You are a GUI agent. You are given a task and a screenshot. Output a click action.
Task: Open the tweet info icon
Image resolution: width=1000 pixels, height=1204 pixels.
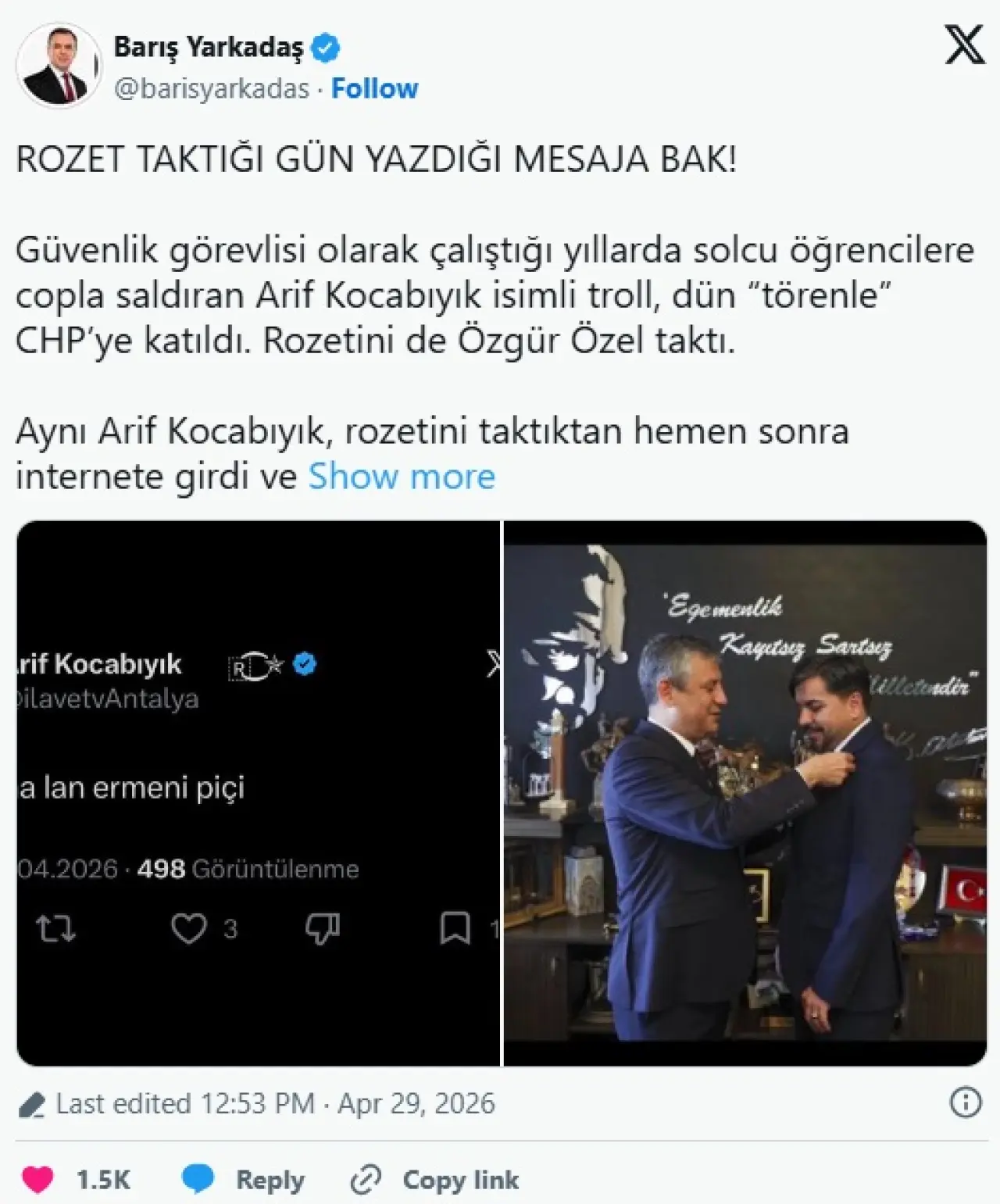pos(966,1103)
